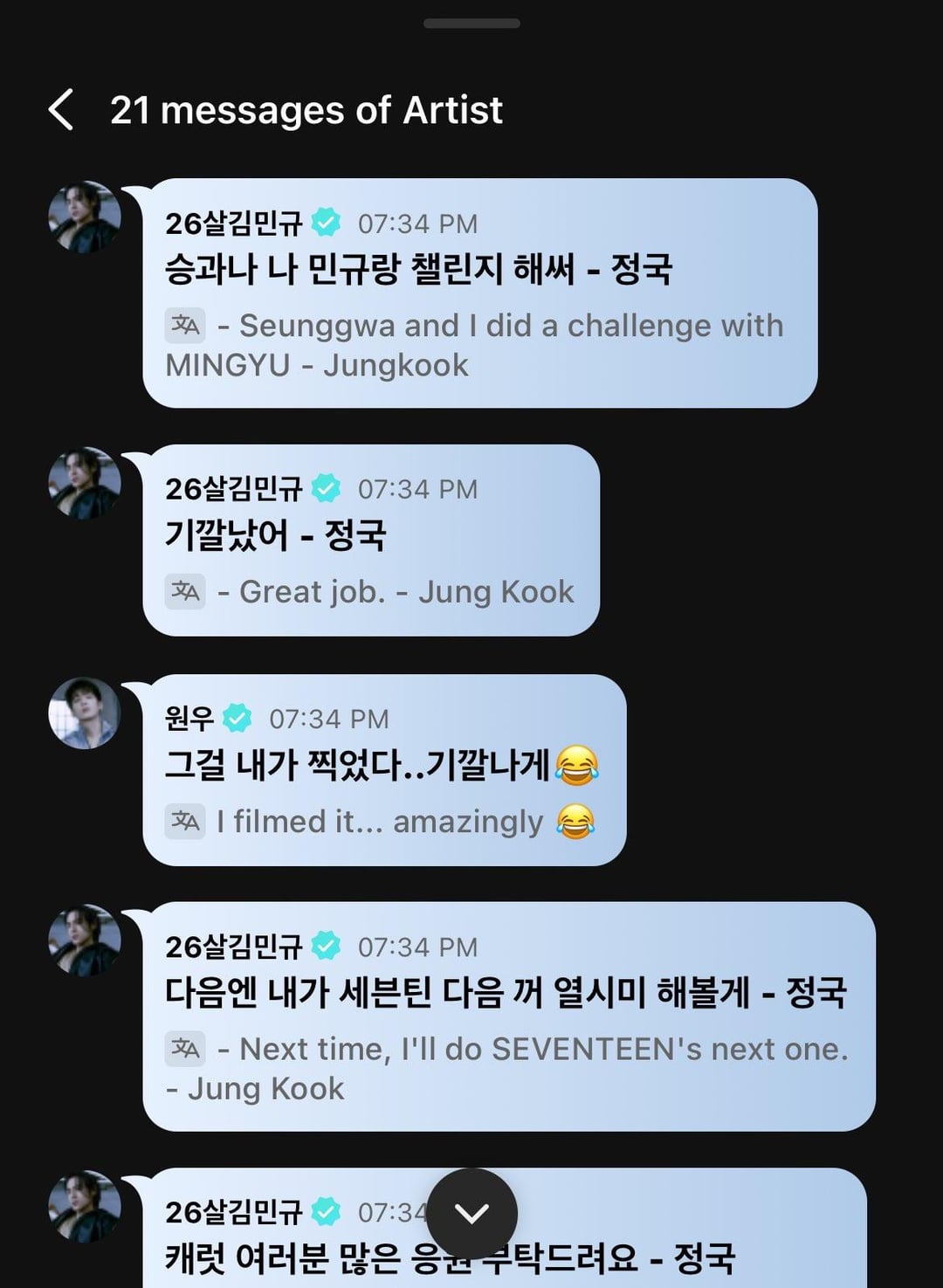Tap the drag handle atop the sheet
The width and height of the screenshot is (943, 1288).
tap(471, 24)
